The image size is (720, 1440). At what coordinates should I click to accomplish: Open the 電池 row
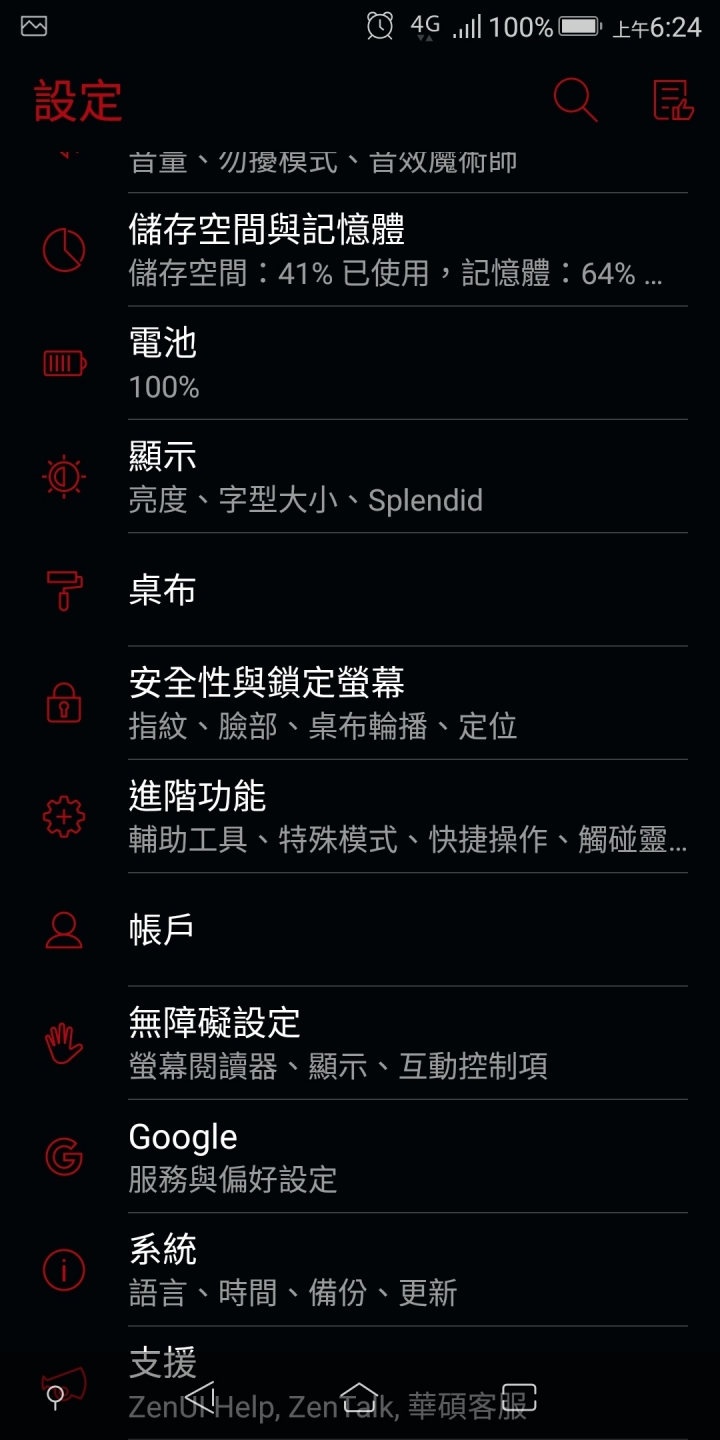click(360, 363)
